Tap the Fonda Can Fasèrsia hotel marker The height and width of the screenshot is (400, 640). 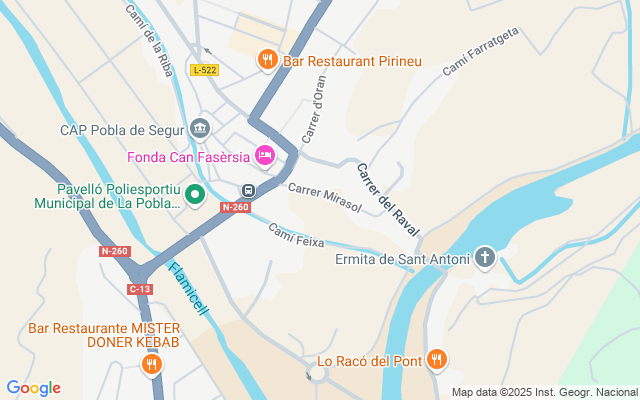pyautogui.click(x=265, y=156)
